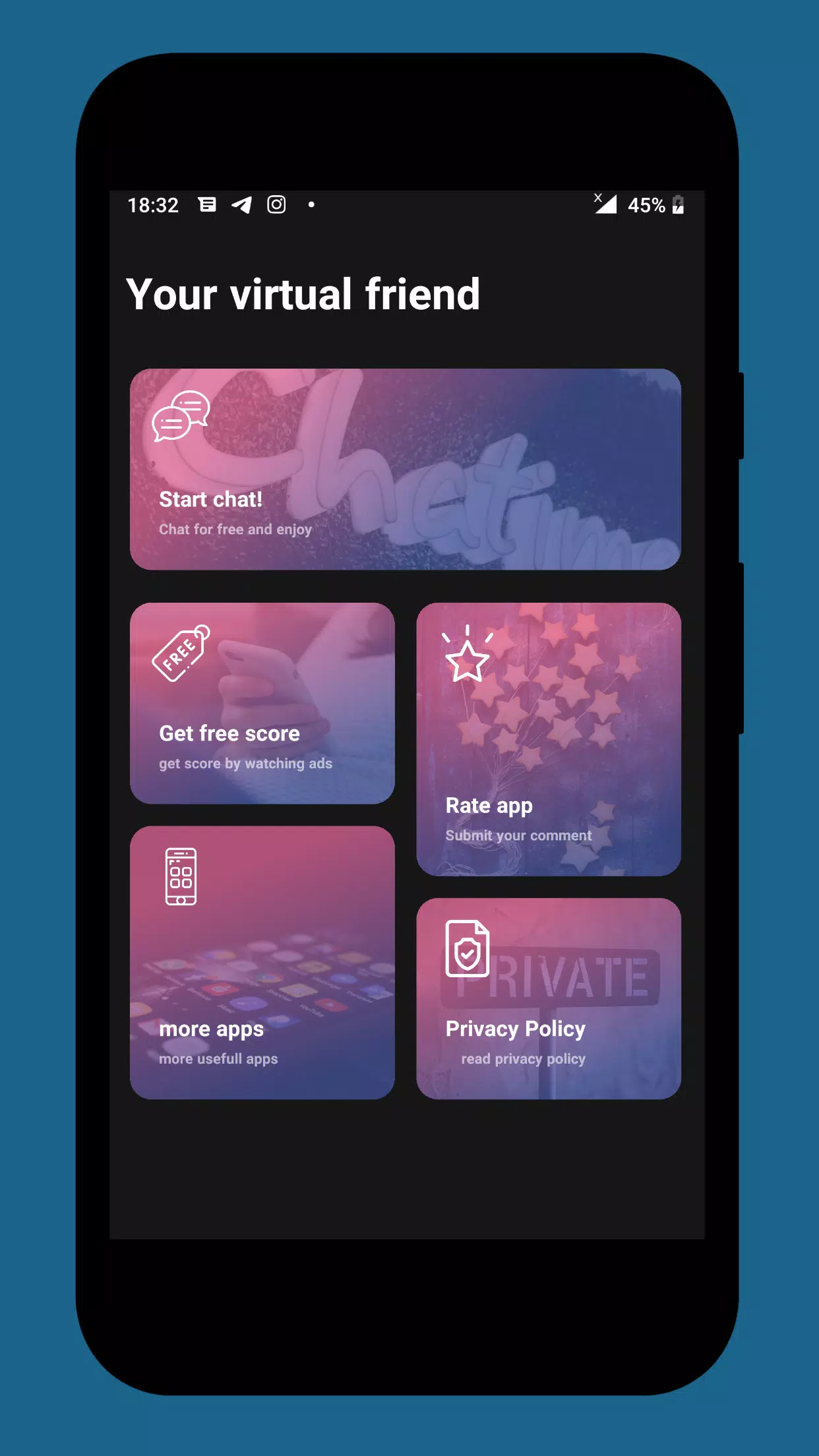Select the more apps card
Viewport: 819px width, 1456px height.
pyautogui.click(x=262, y=962)
